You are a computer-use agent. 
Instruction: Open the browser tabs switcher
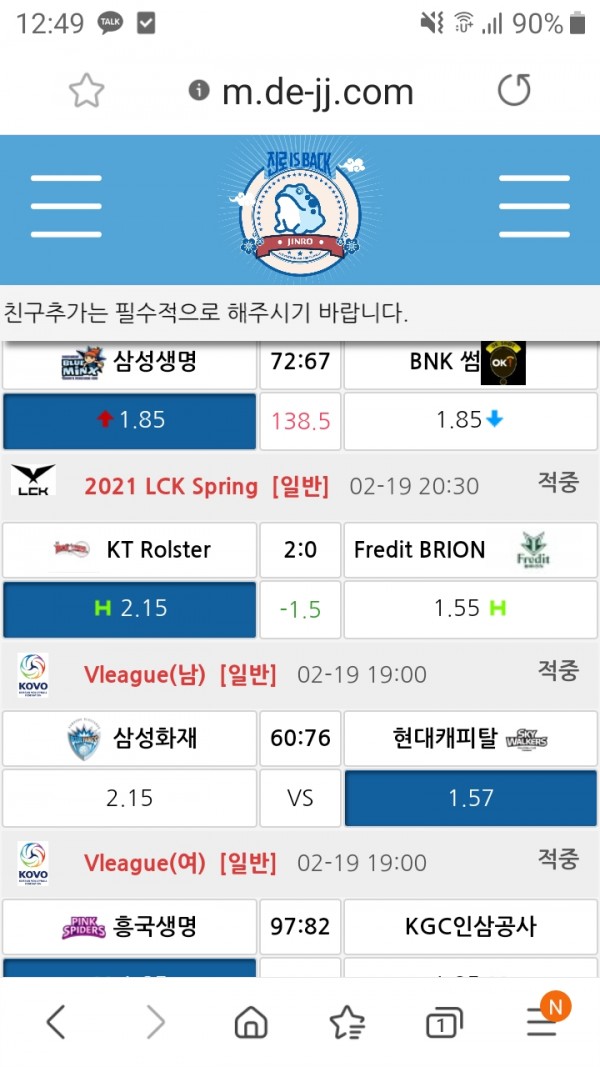(443, 1022)
